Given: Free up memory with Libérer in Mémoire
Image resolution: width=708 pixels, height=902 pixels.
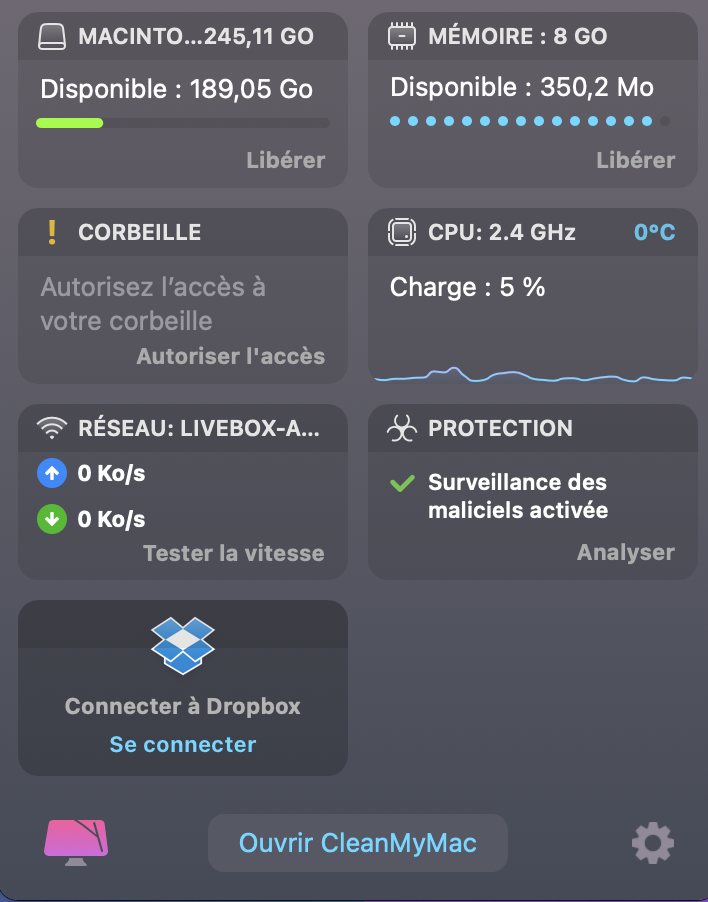Looking at the screenshot, I should 635,160.
